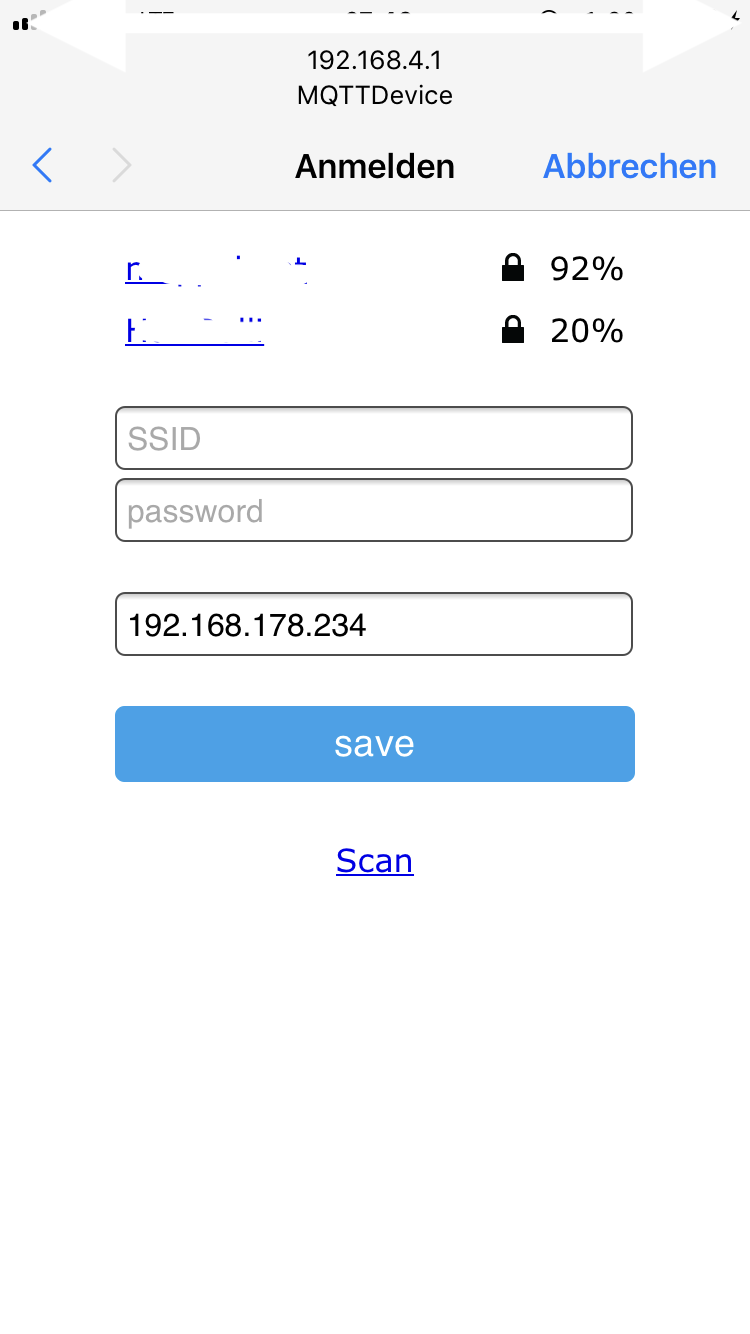The width and height of the screenshot is (750, 1334).
Task: Focus the password input field
Action: 374,511
